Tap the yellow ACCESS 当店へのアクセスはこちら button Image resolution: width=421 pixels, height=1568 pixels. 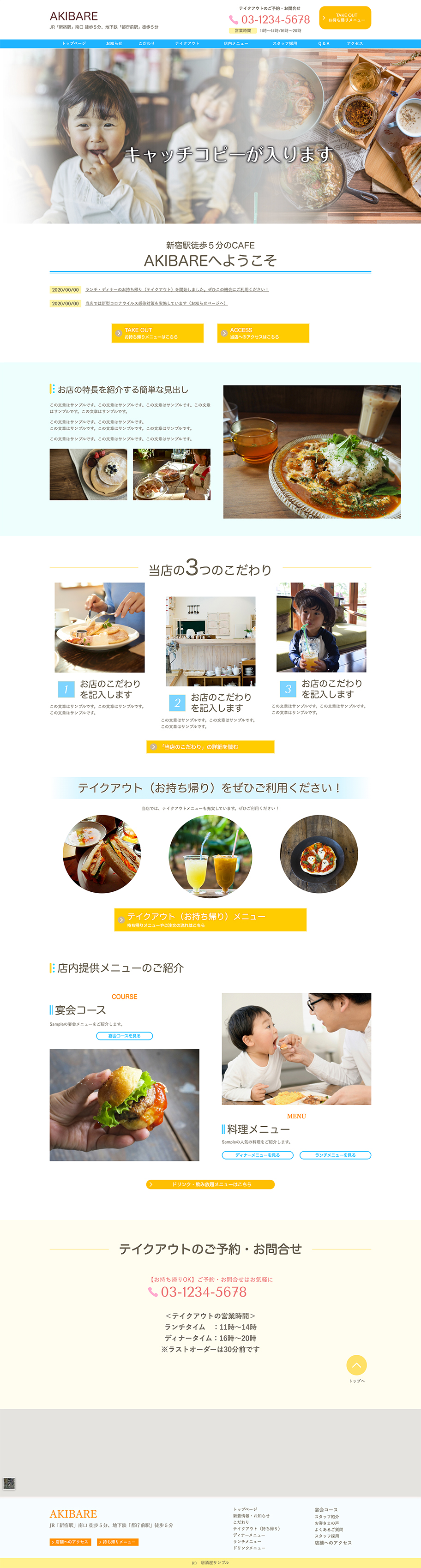point(263,333)
